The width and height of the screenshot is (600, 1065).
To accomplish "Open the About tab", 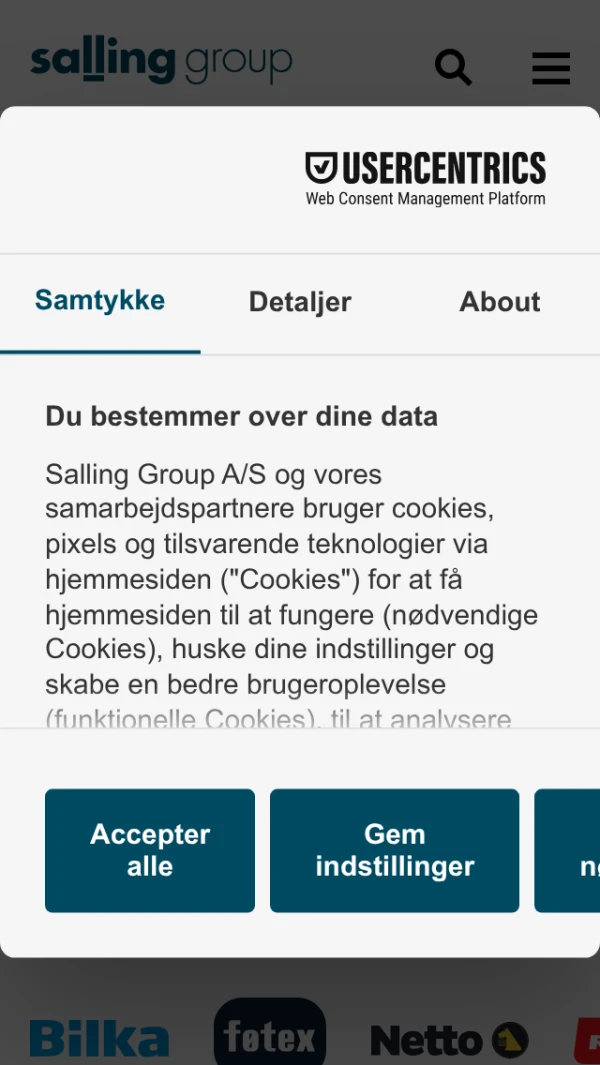I will coord(499,302).
